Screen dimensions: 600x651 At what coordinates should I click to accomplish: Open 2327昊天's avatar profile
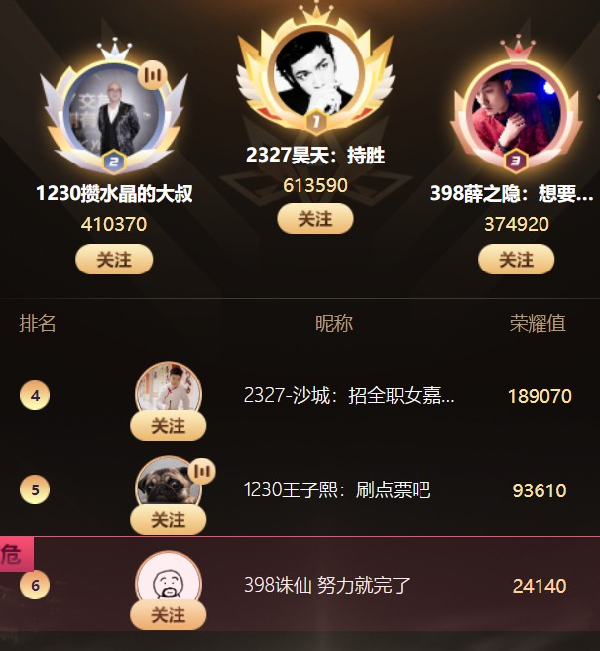[316, 73]
